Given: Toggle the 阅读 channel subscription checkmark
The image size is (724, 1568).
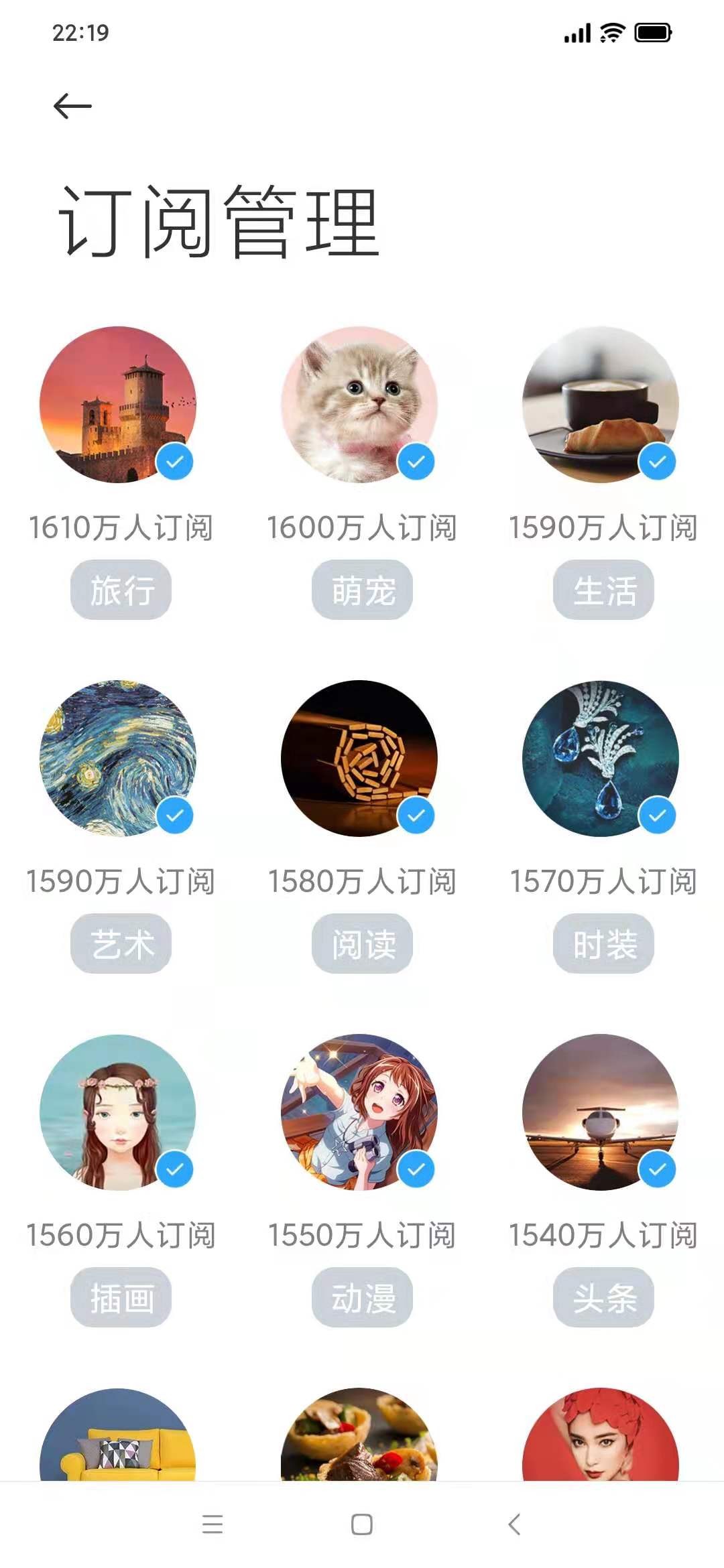Looking at the screenshot, I should tap(416, 816).
